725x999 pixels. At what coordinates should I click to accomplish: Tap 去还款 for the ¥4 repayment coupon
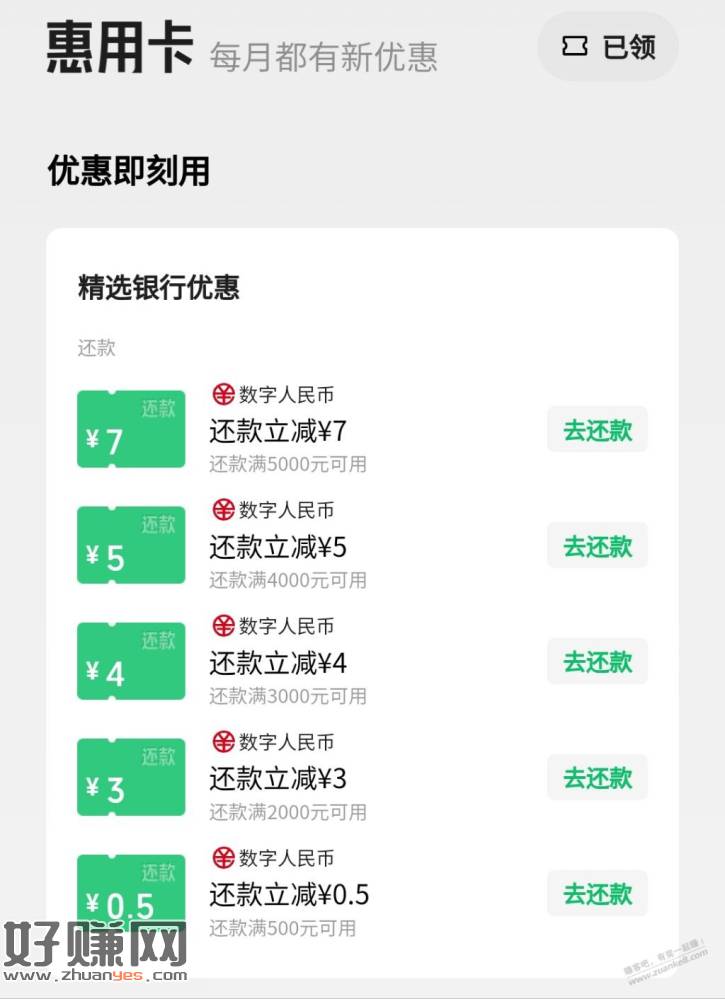(597, 662)
